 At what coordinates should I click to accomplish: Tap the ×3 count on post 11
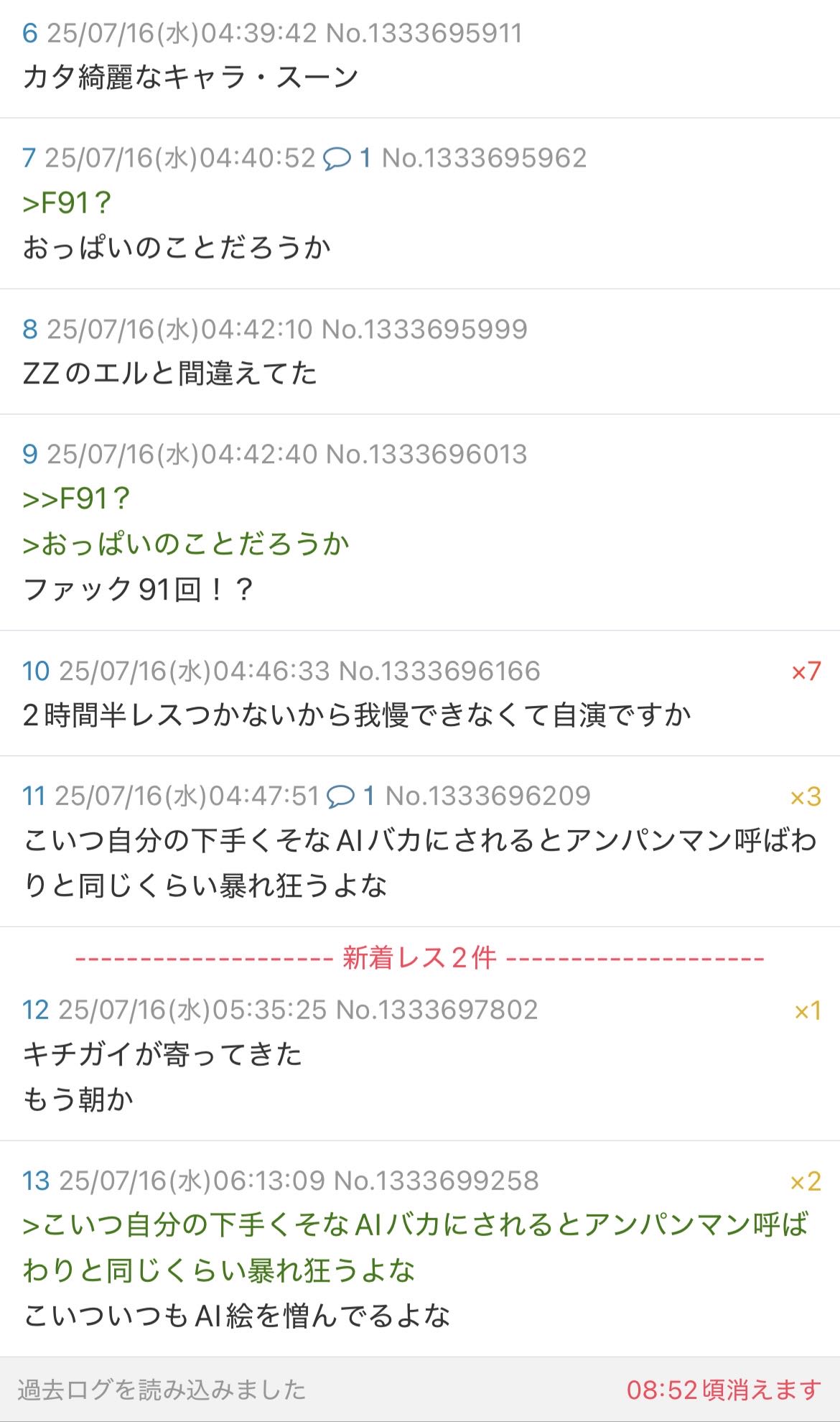pyautogui.click(x=805, y=796)
